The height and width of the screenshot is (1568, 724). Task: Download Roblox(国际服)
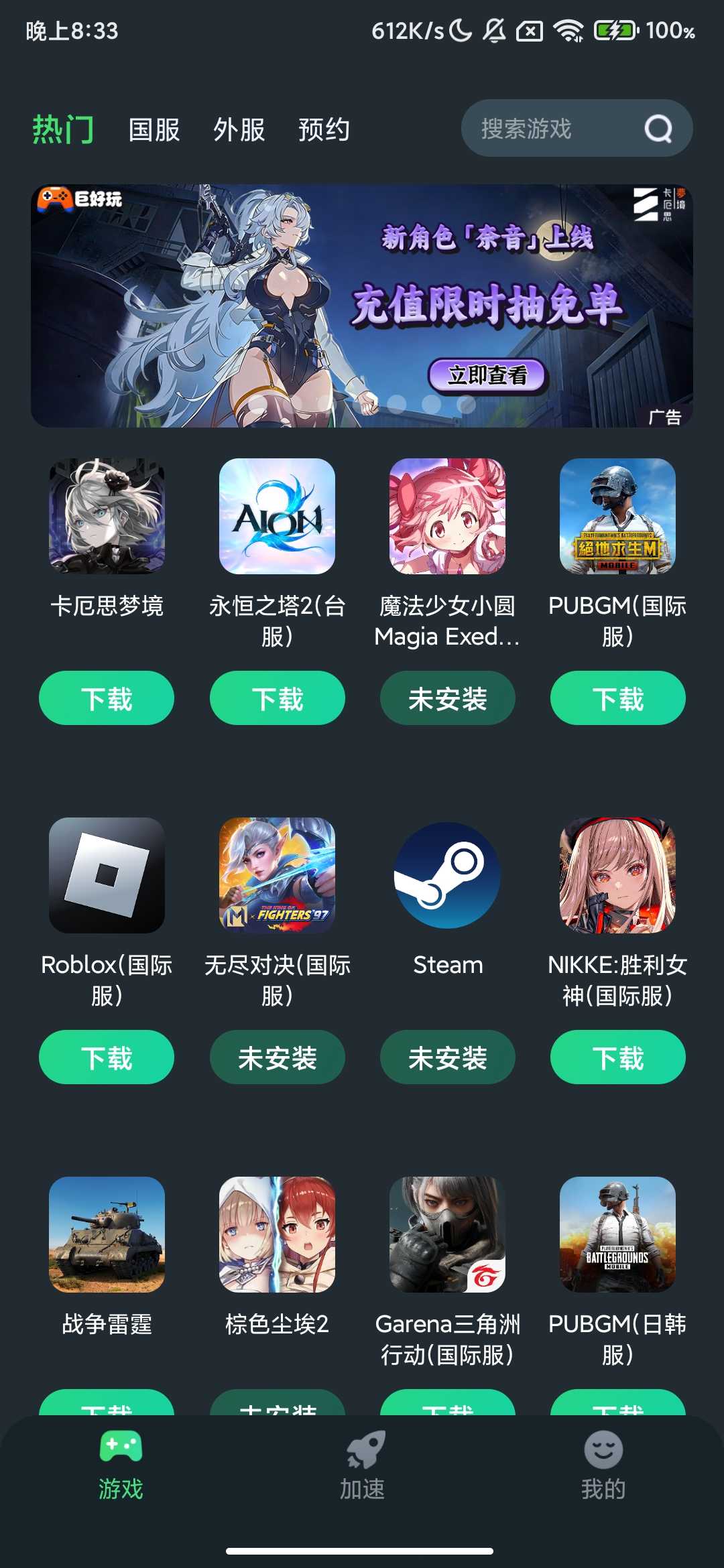(x=107, y=1057)
